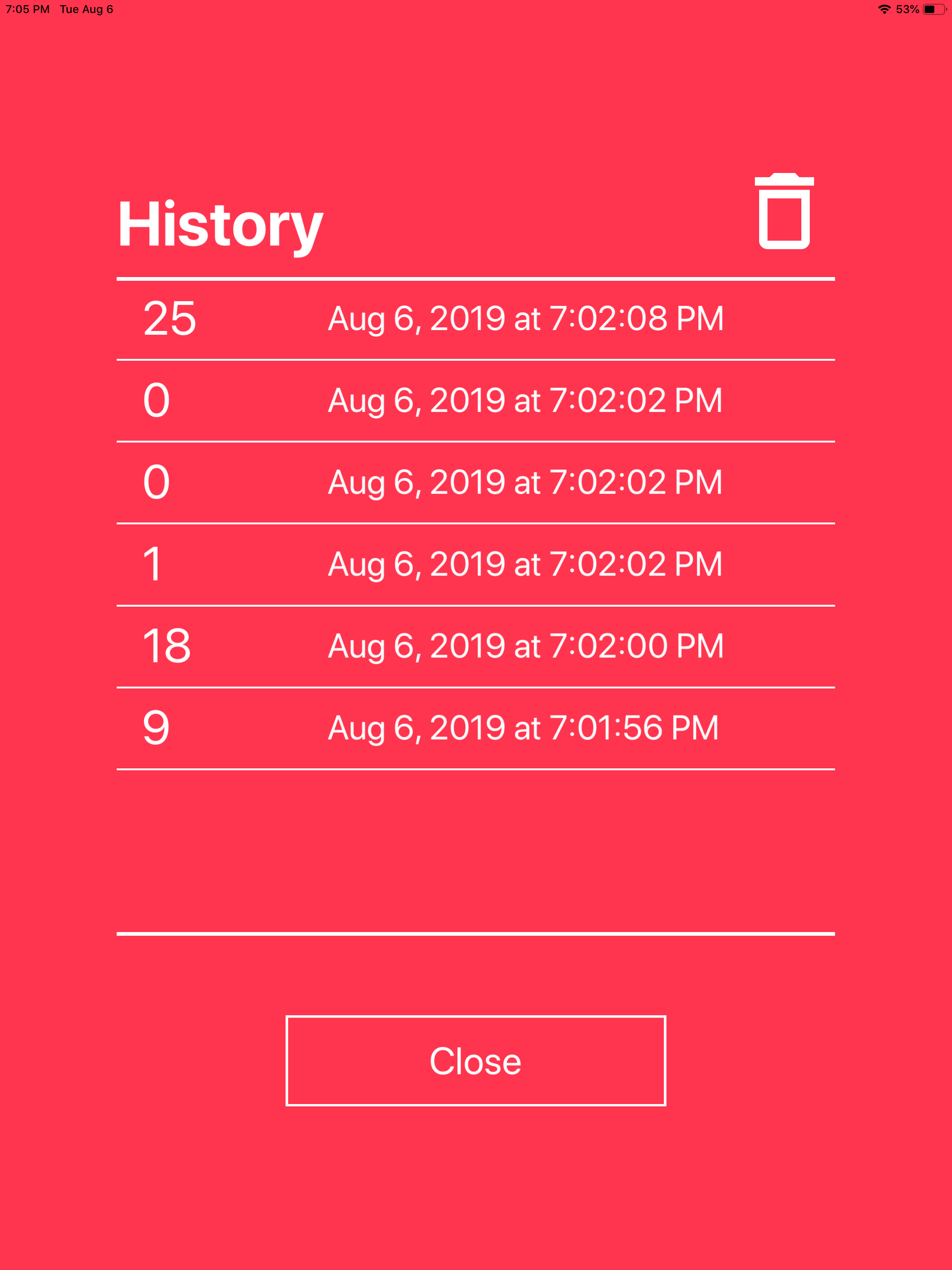Image resolution: width=952 pixels, height=1270 pixels.
Task: Click the Wi-Fi signal strength indicator
Action: coord(883,9)
